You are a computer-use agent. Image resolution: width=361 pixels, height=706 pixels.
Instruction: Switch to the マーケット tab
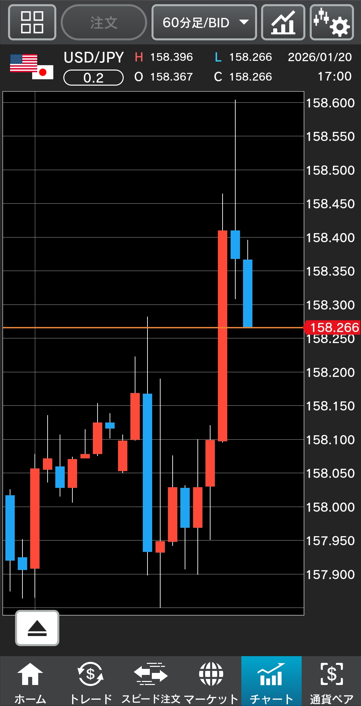(211, 681)
